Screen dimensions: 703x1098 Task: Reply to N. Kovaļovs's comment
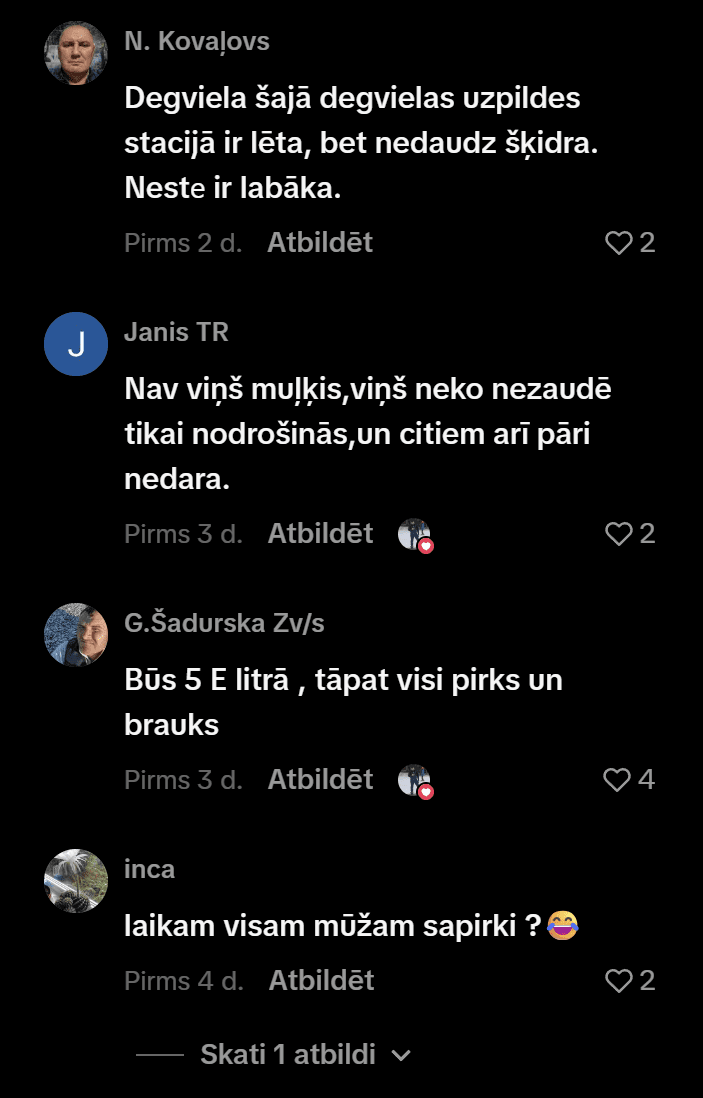point(320,243)
